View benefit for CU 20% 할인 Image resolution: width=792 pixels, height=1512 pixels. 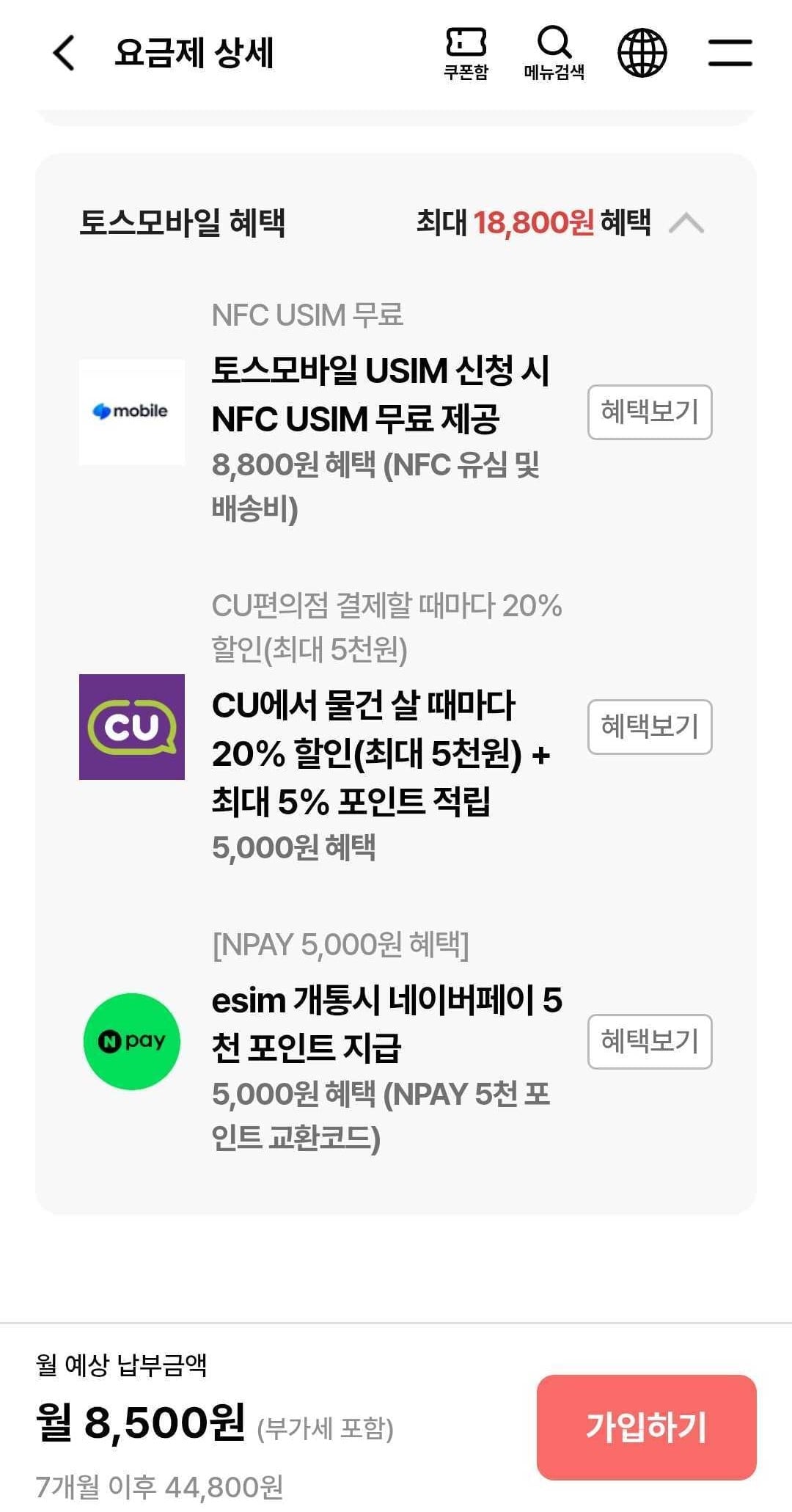click(650, 727)
